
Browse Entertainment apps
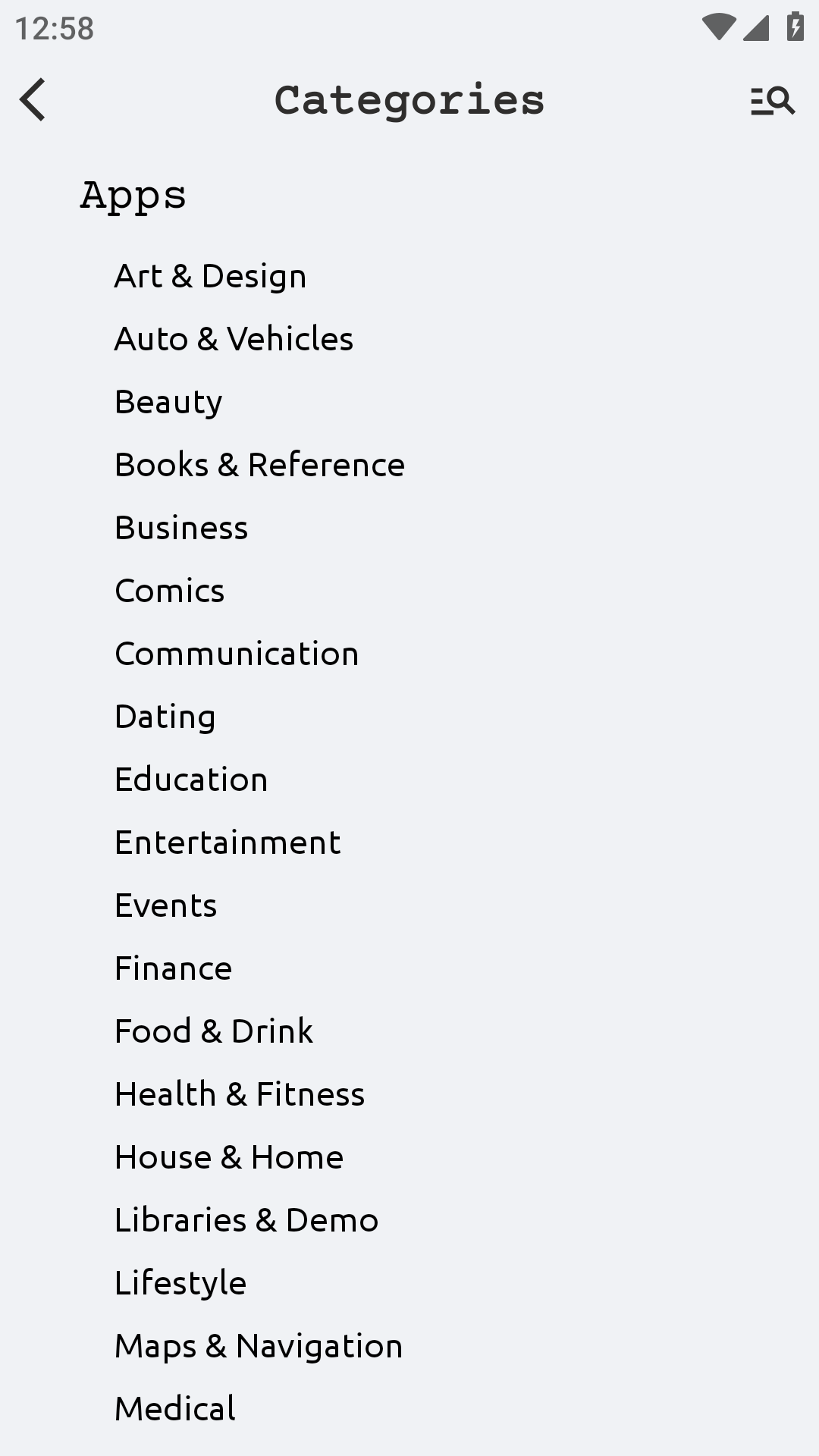(227, 843)
